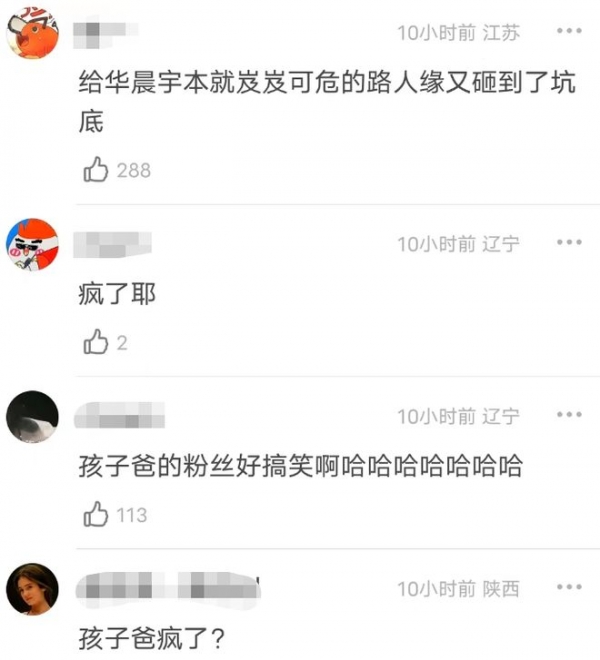Open more options for the 陕西 comment
This screenshot has height=660, width=600.
pyautogui.click(x=569, y=588)
